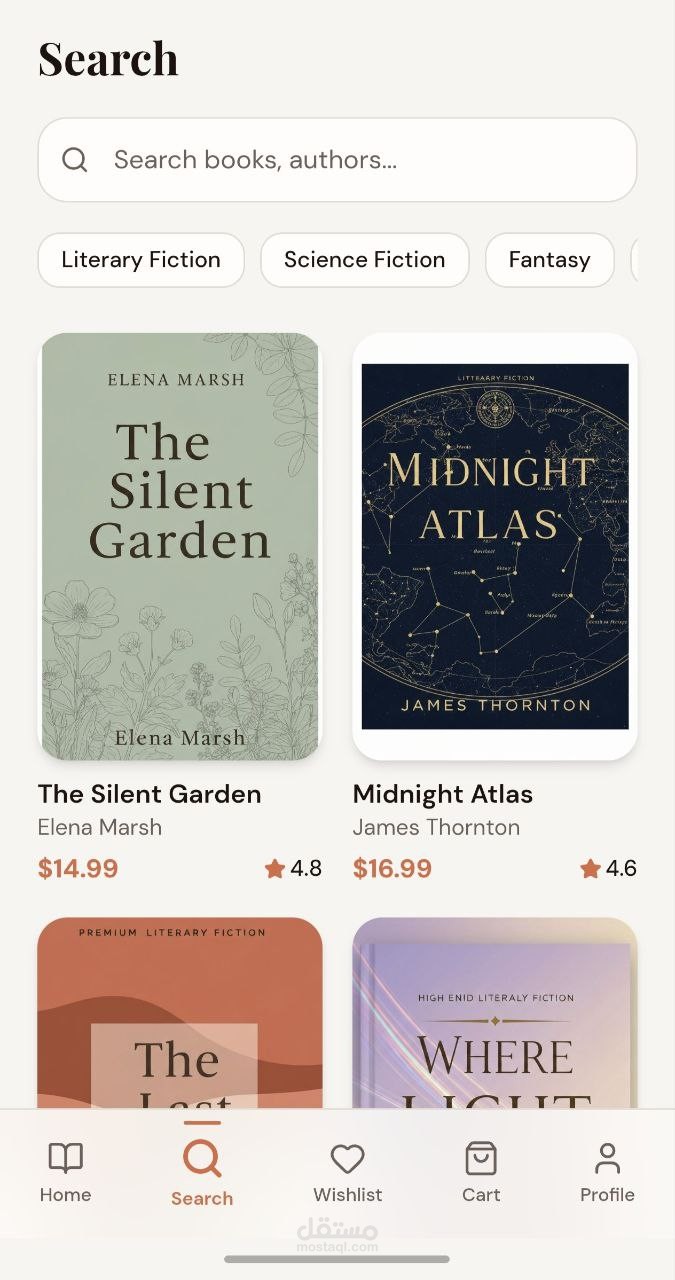Open The Silent Garden book card

coord(180,547)
